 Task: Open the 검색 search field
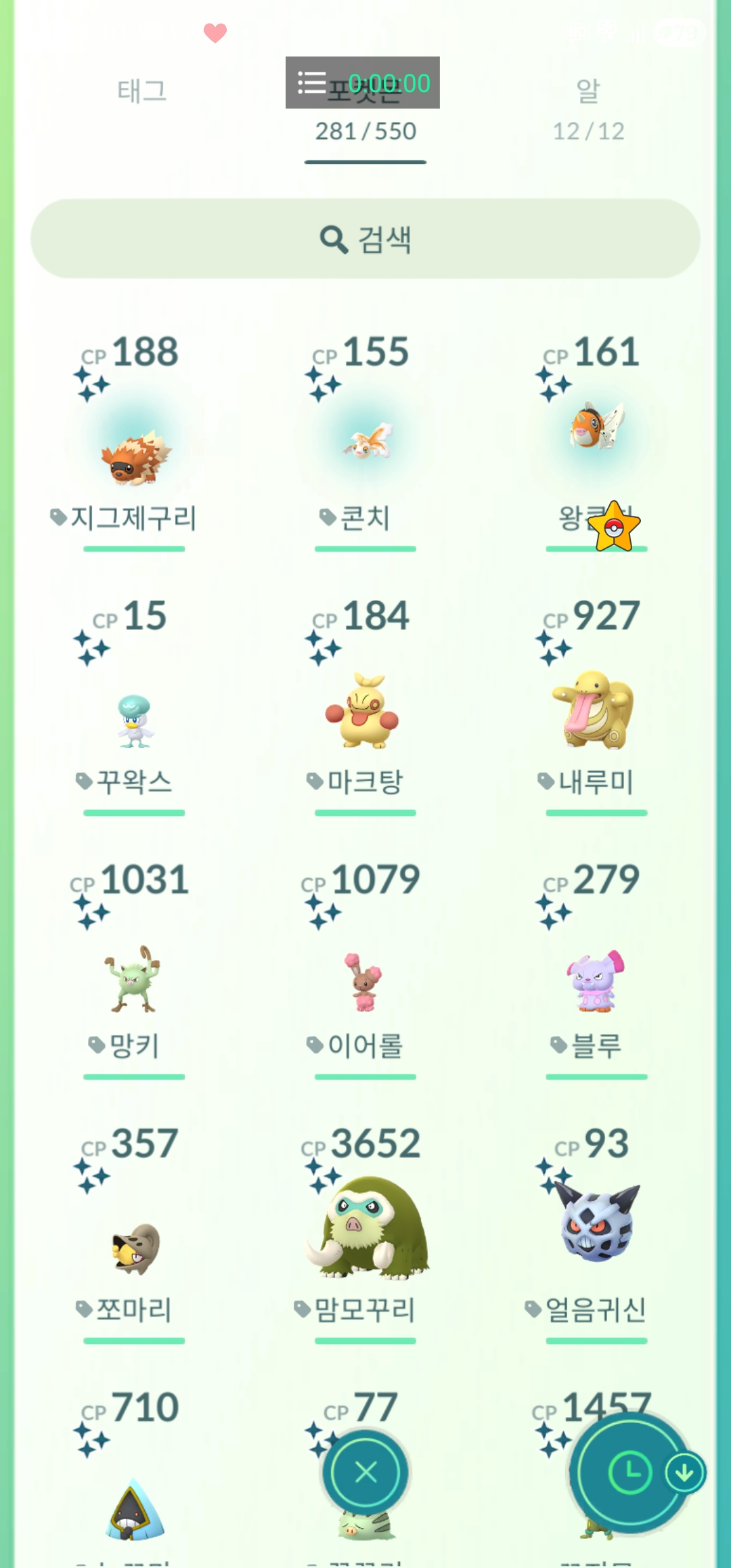pyautogui.click(x=365, y=239)
